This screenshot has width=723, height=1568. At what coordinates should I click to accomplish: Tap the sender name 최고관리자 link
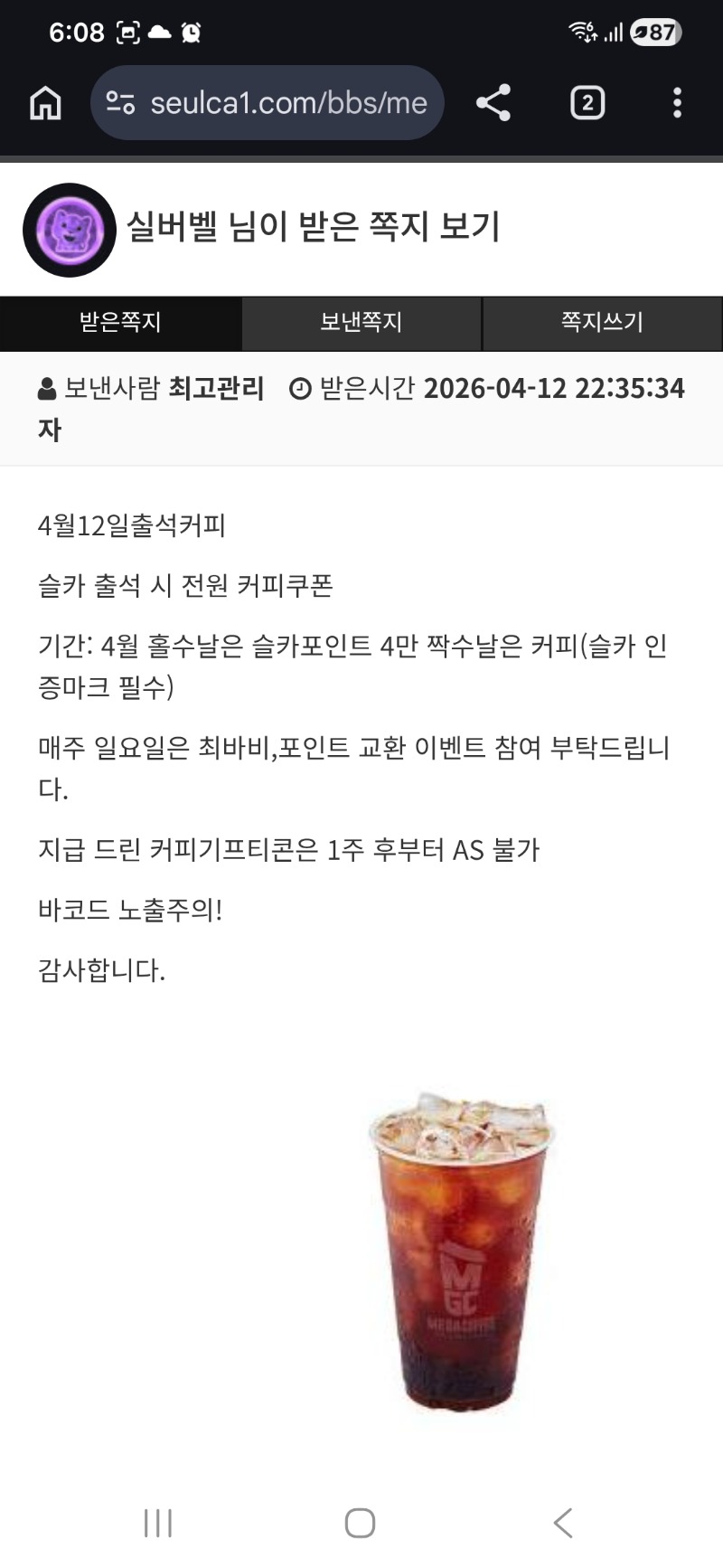click(217, 389)
